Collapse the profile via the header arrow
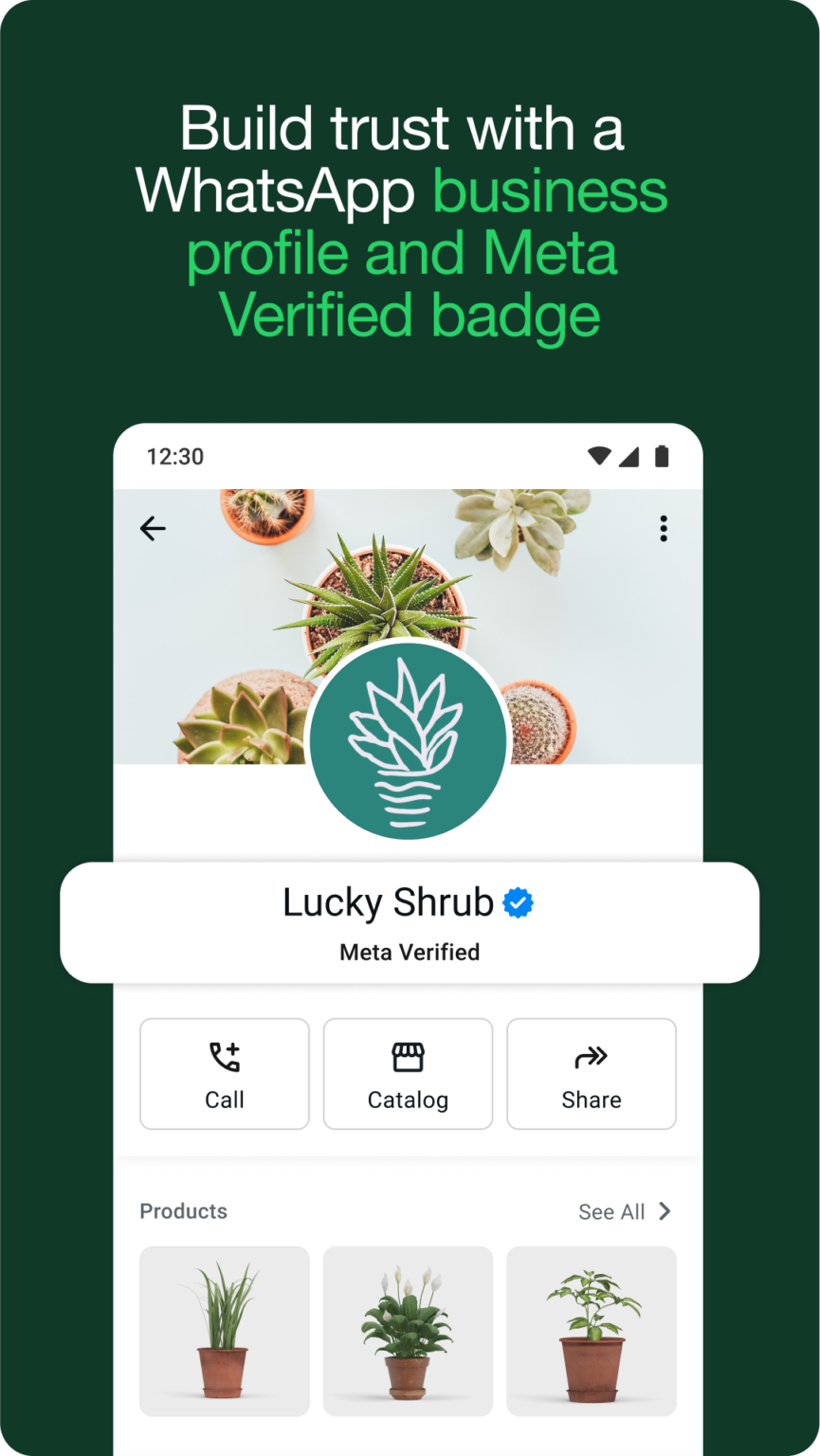 pyautogui.click(x=153, y=528)
